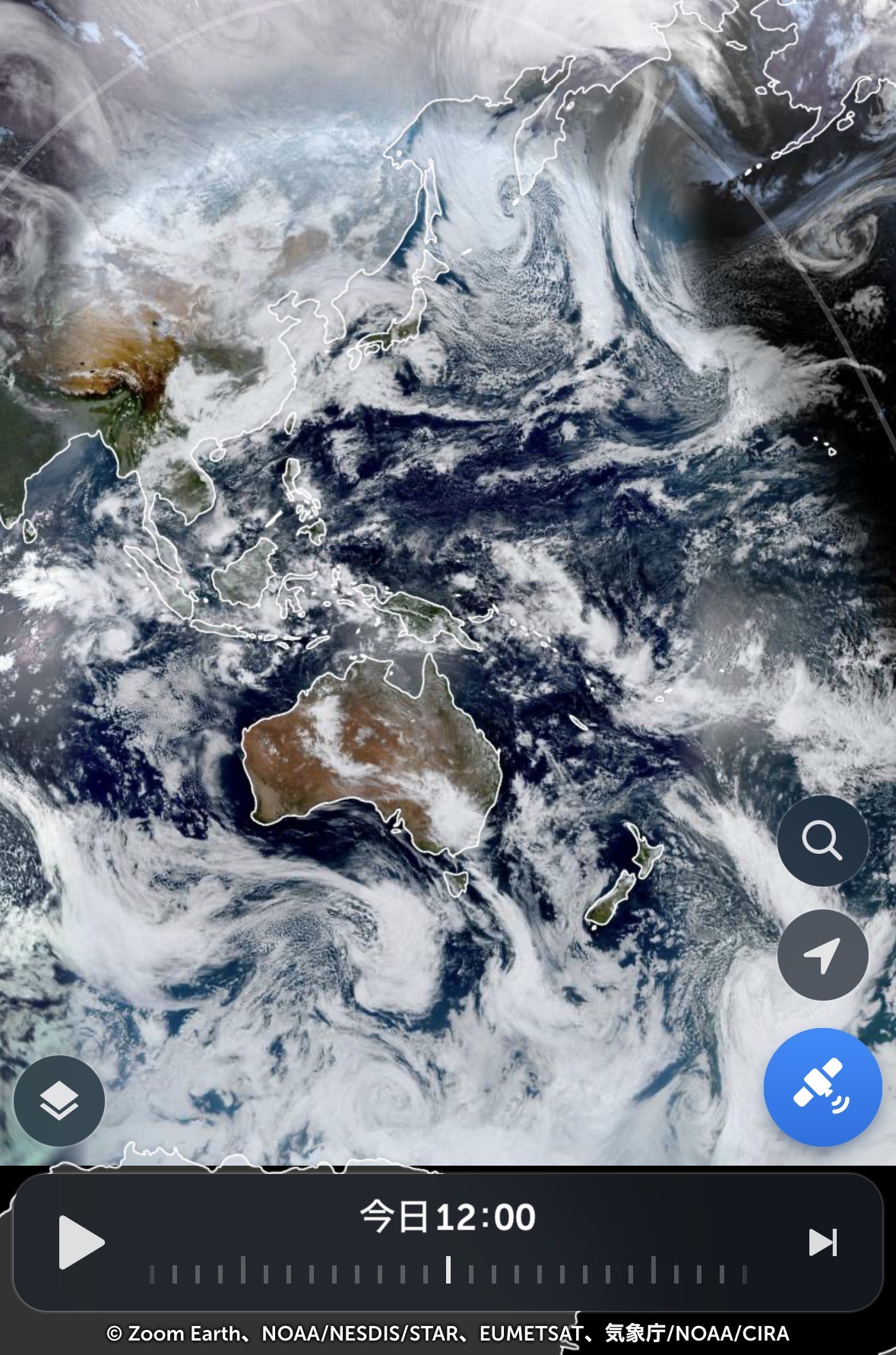This screenshot has height=1355, width=896.
Task: Tap the blue satellite mode button
Action: (822, 1087)
